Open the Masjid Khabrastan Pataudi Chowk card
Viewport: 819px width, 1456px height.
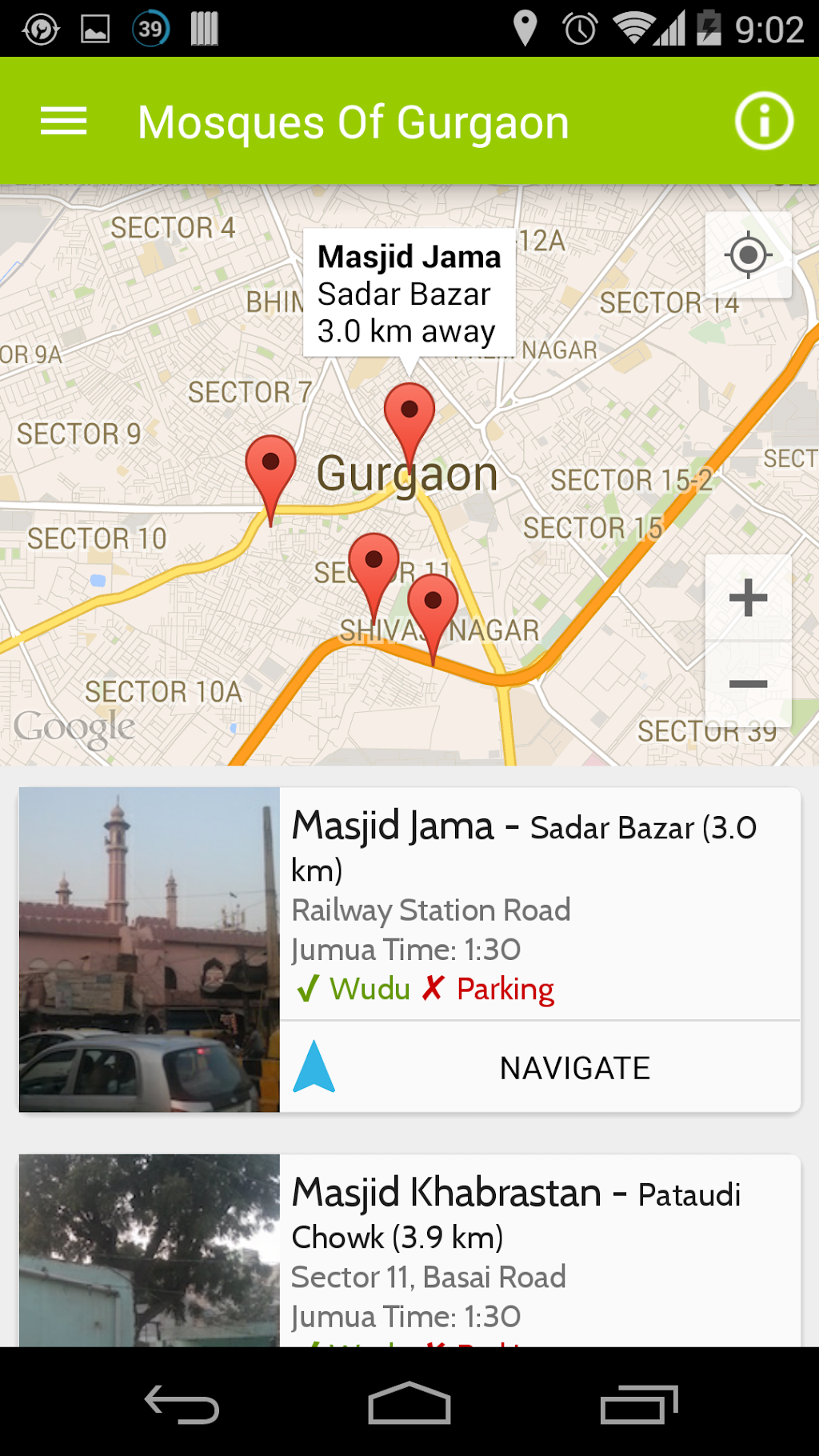409,1250
